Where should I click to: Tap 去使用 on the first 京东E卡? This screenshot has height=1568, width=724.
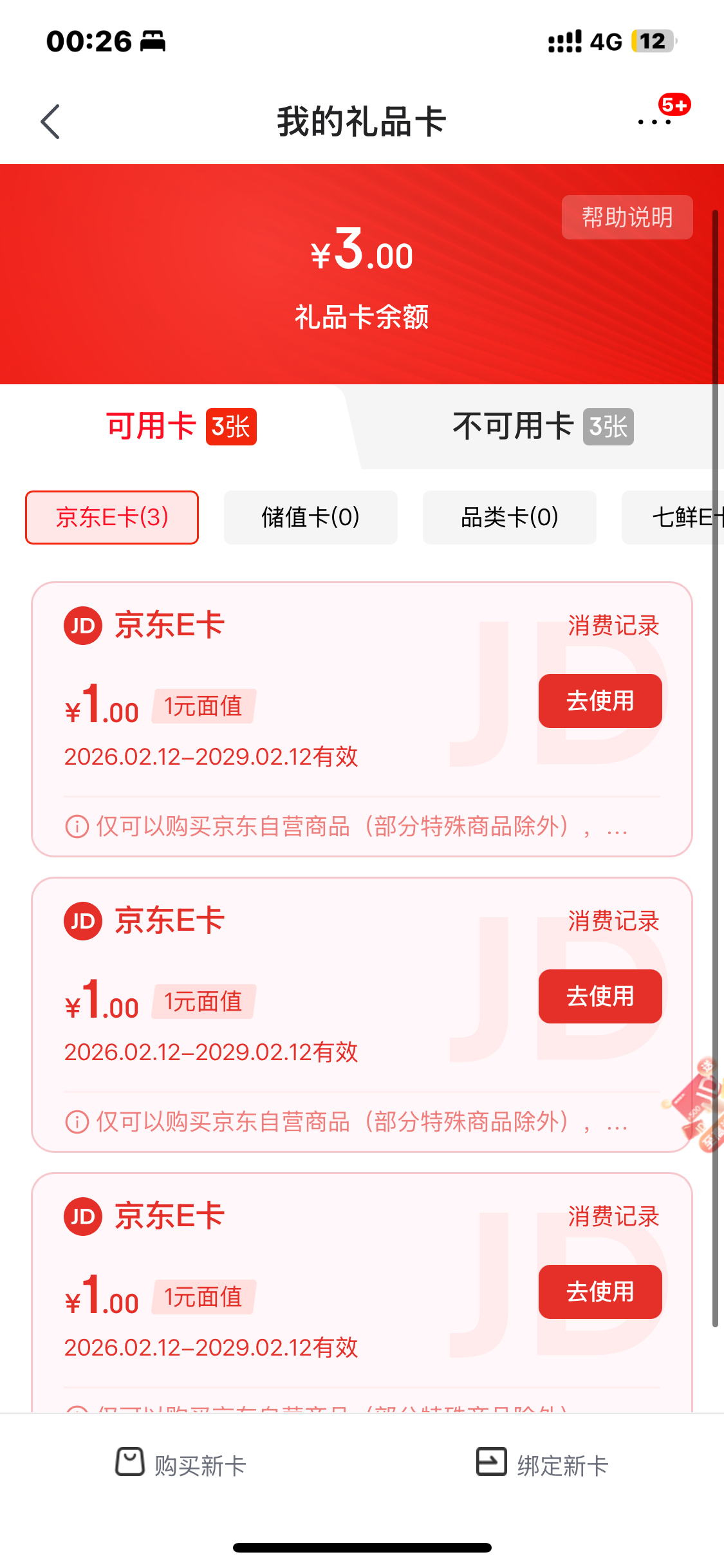pos(600,701)
